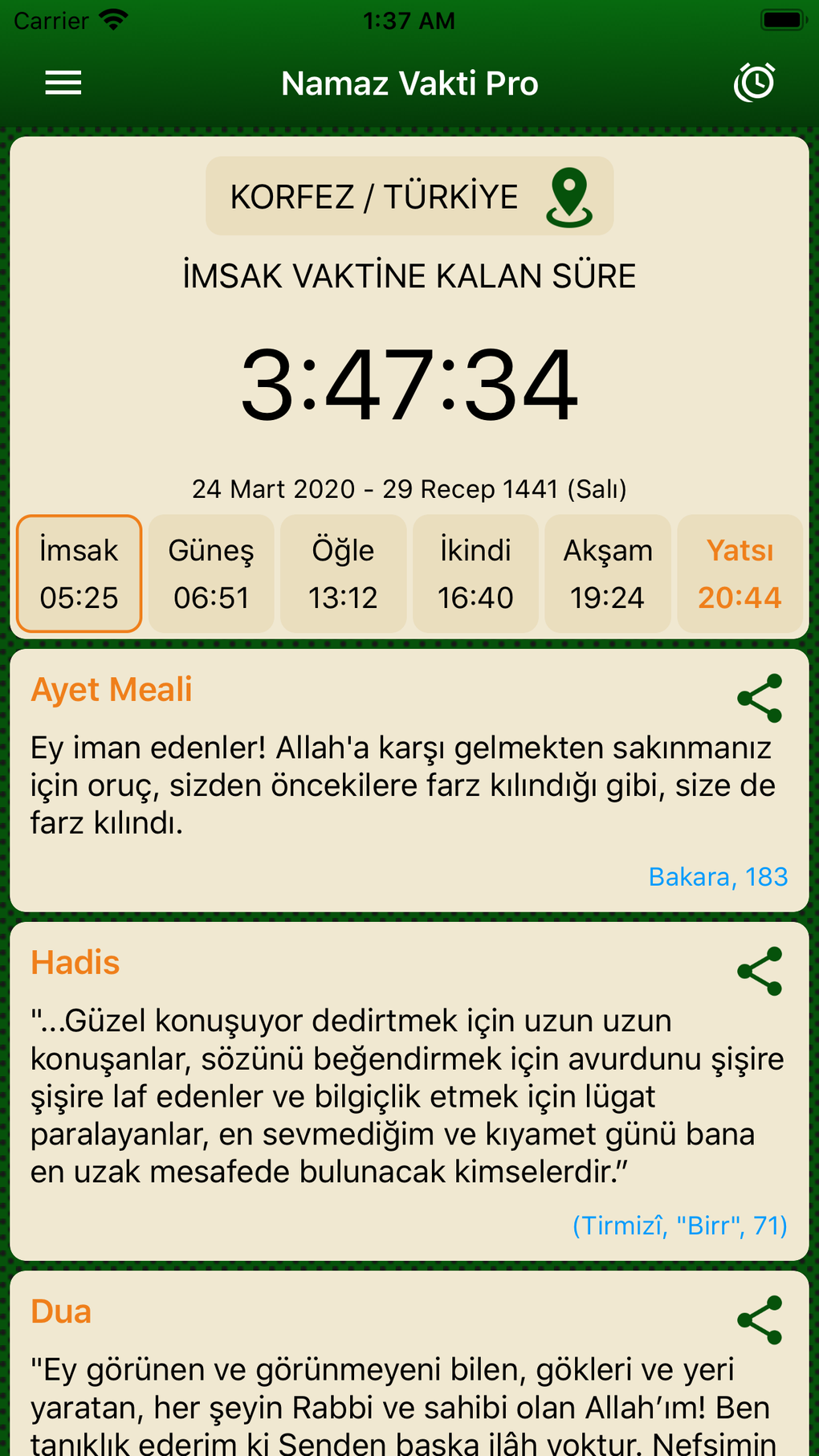Open the Tirmizî, Birr, 71 hadith source
819x1456 pixels.
click(x=680, y=1226)
